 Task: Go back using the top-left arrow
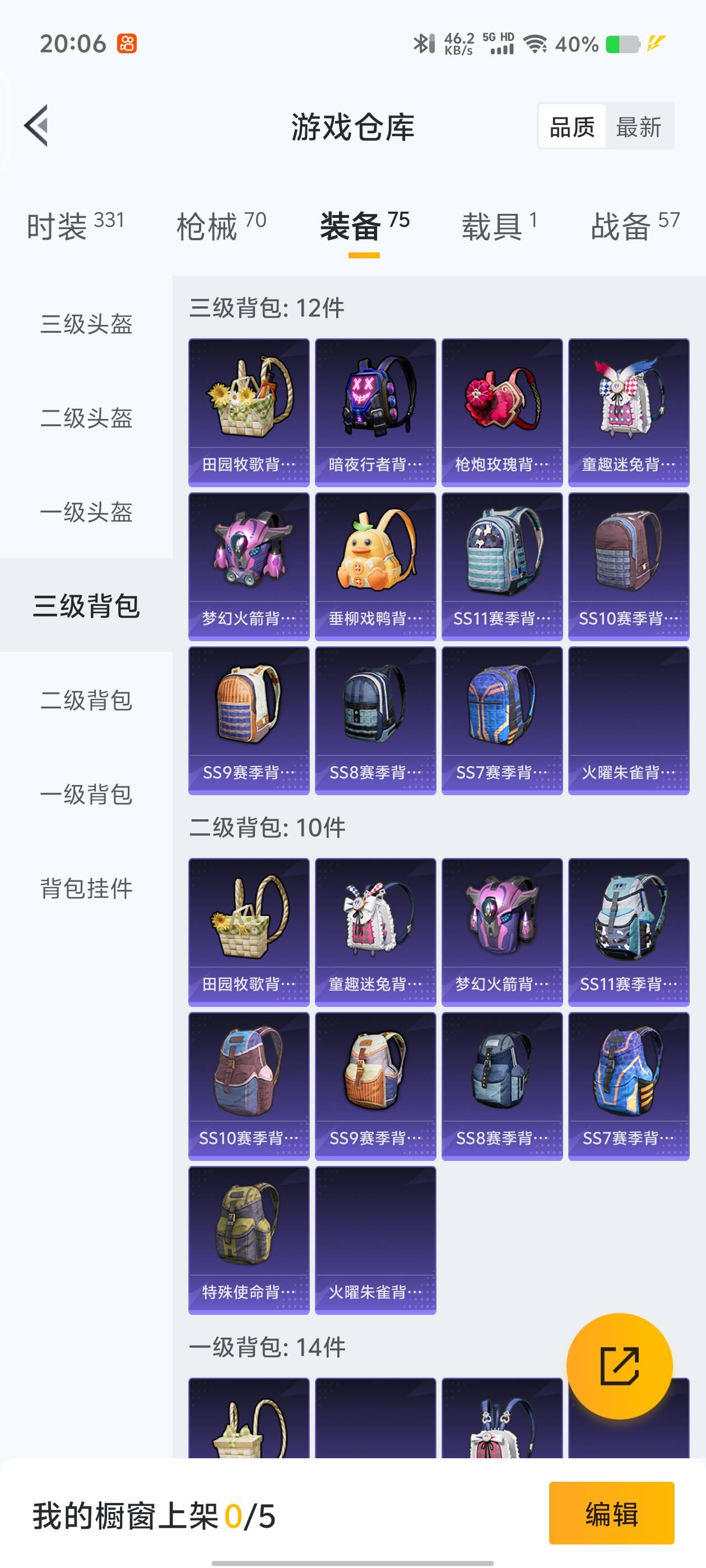pyautogui.click(x=36, y=126)
